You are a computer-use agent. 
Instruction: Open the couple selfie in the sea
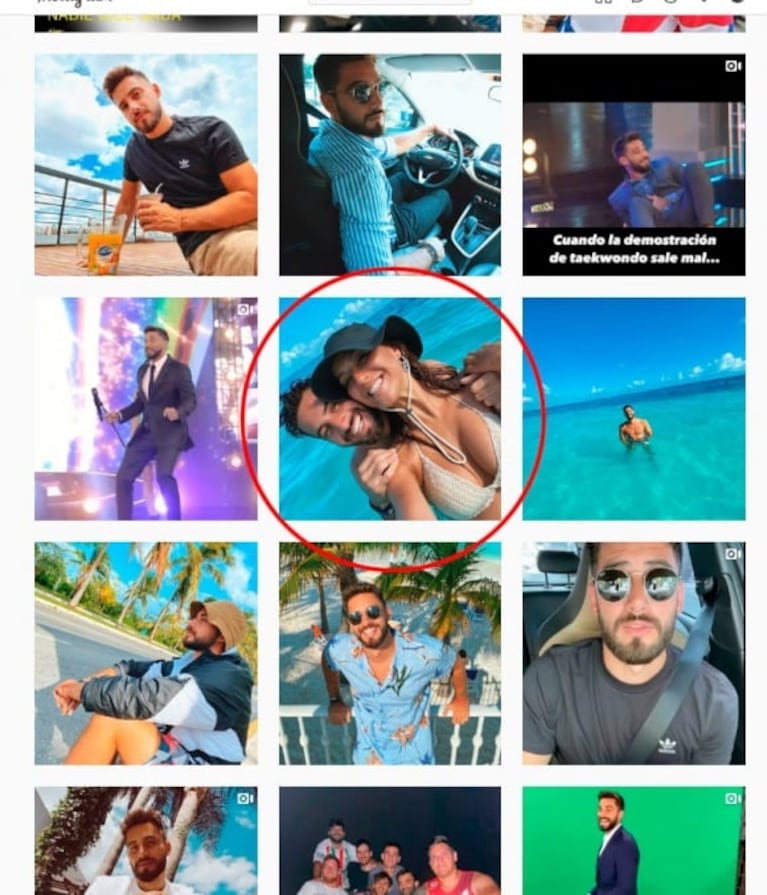click(x=390, y=409)
